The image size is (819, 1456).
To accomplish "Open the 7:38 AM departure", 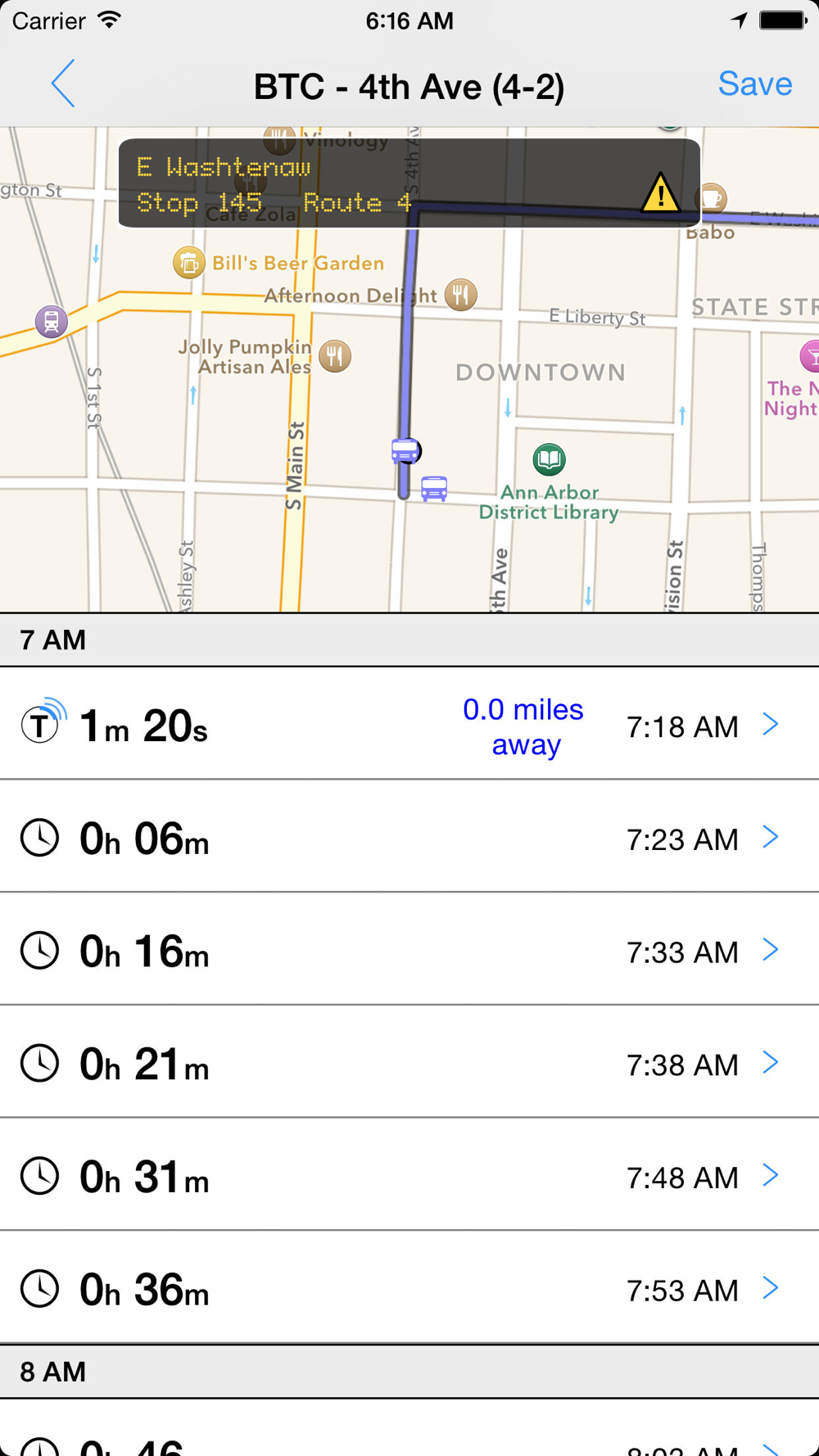I will pos(409,1062).
